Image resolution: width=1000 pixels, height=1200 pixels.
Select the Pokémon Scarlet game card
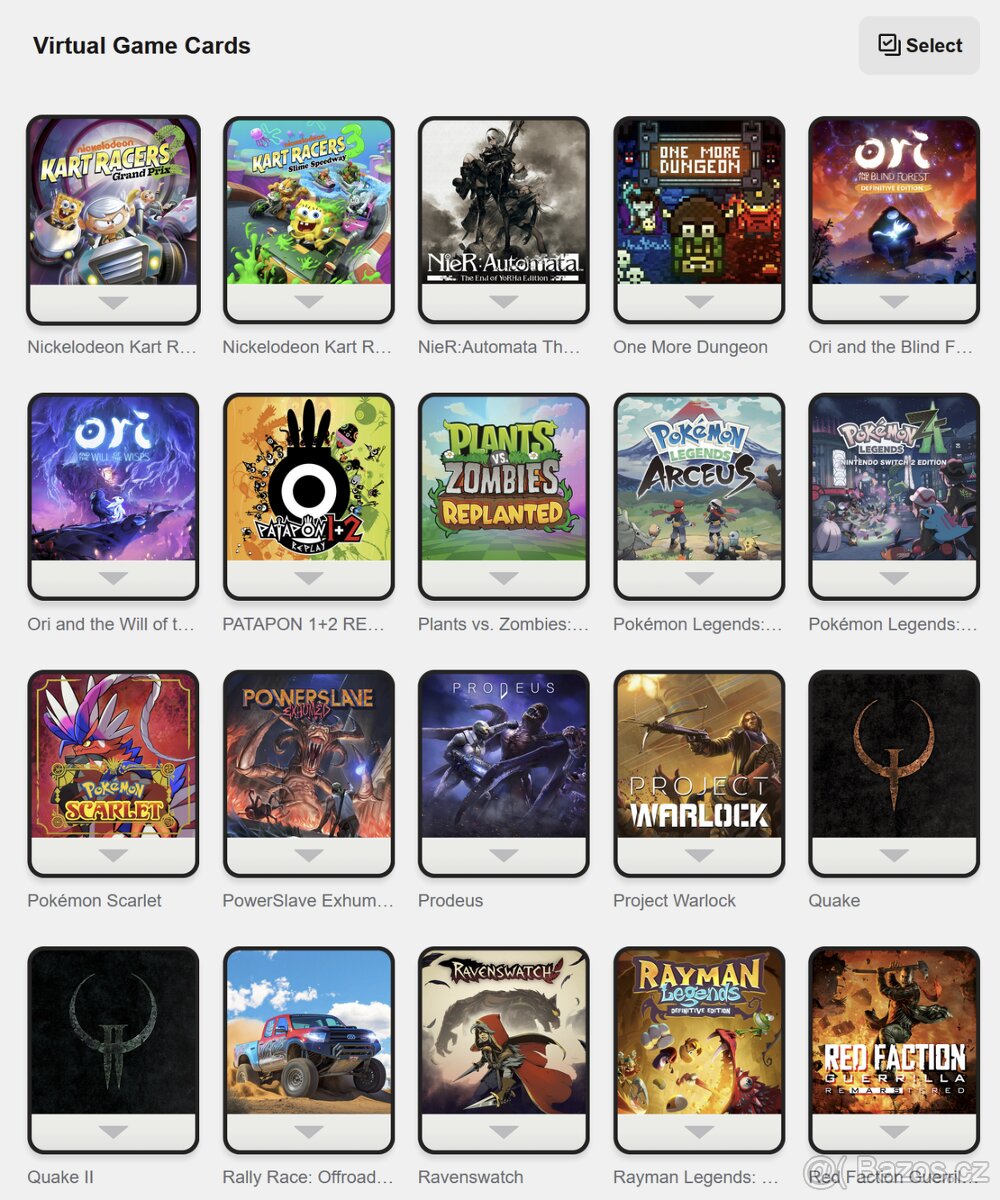tap(113, 756)
